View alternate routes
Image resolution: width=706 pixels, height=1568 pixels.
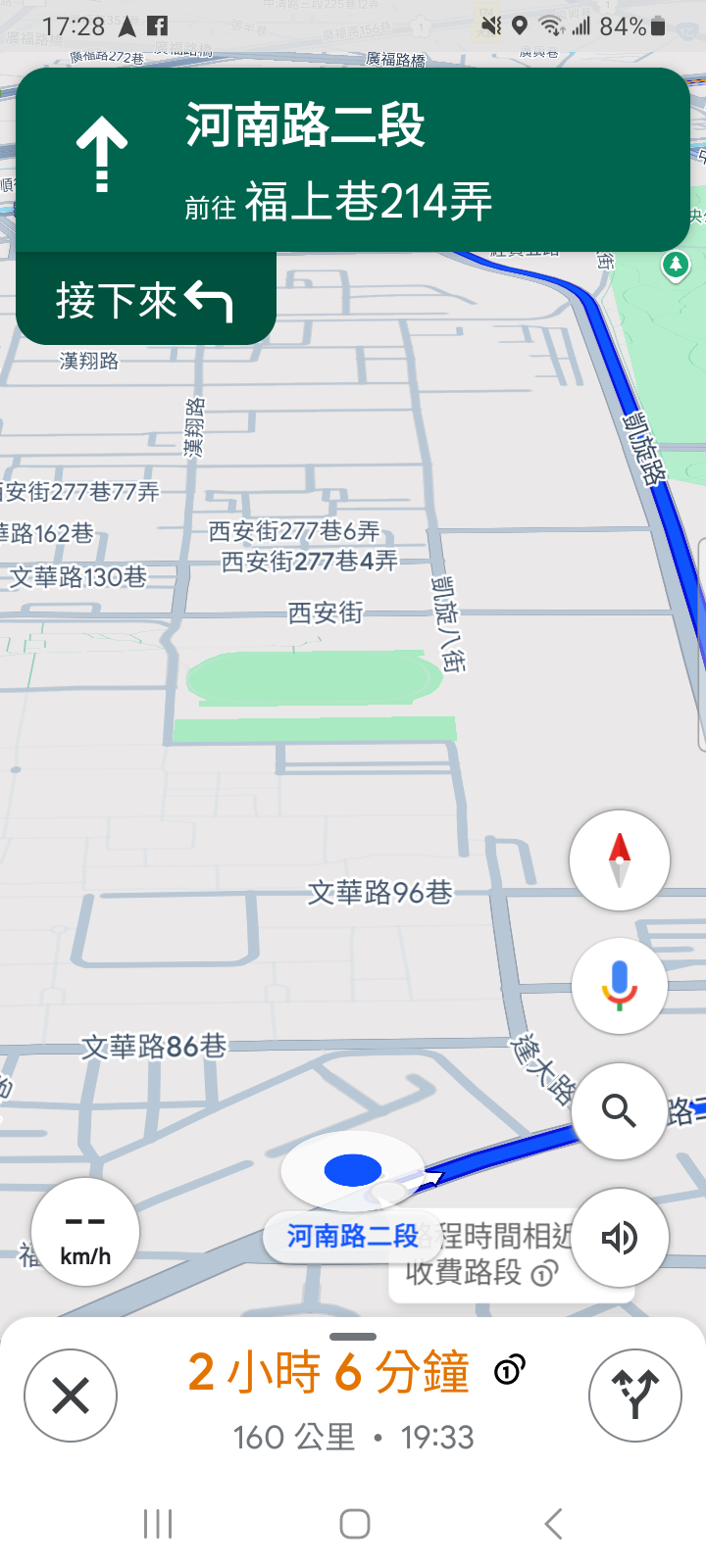coord(635,1396)
